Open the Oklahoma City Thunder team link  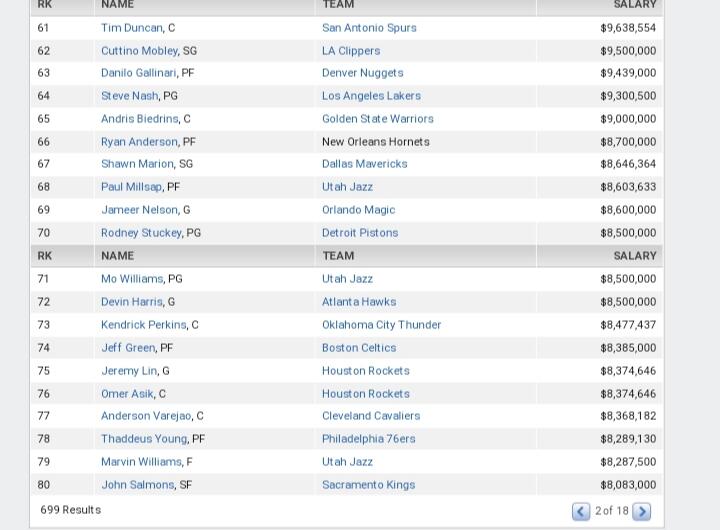381,325
